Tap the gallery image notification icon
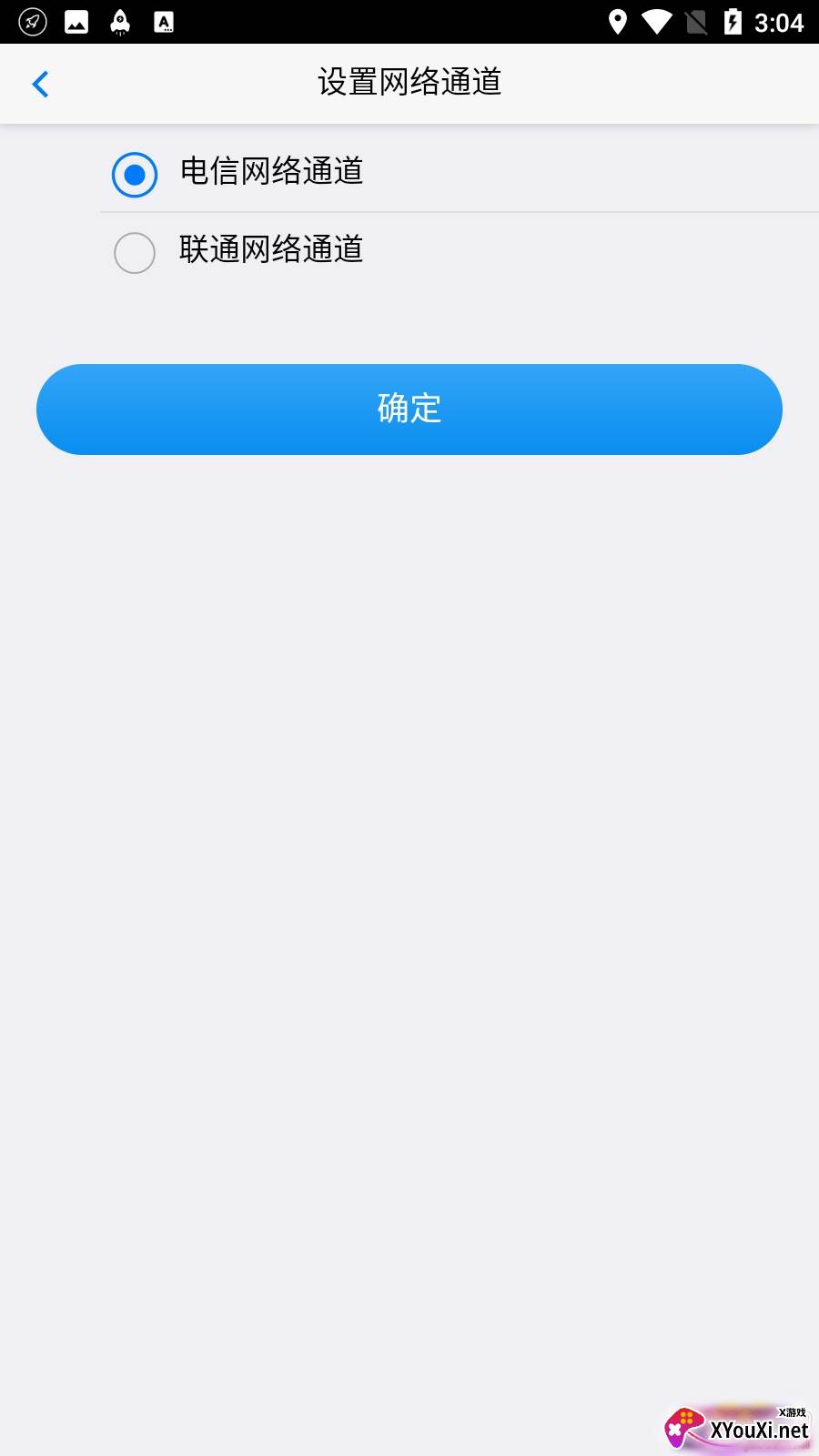 (76, 21)
